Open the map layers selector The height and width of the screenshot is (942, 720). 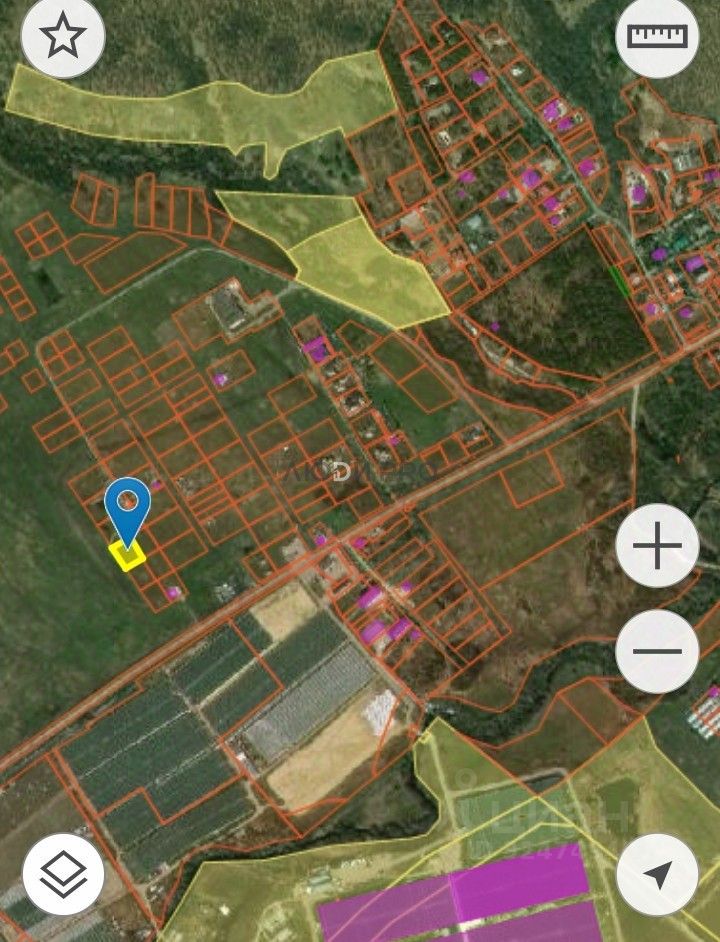63,874
